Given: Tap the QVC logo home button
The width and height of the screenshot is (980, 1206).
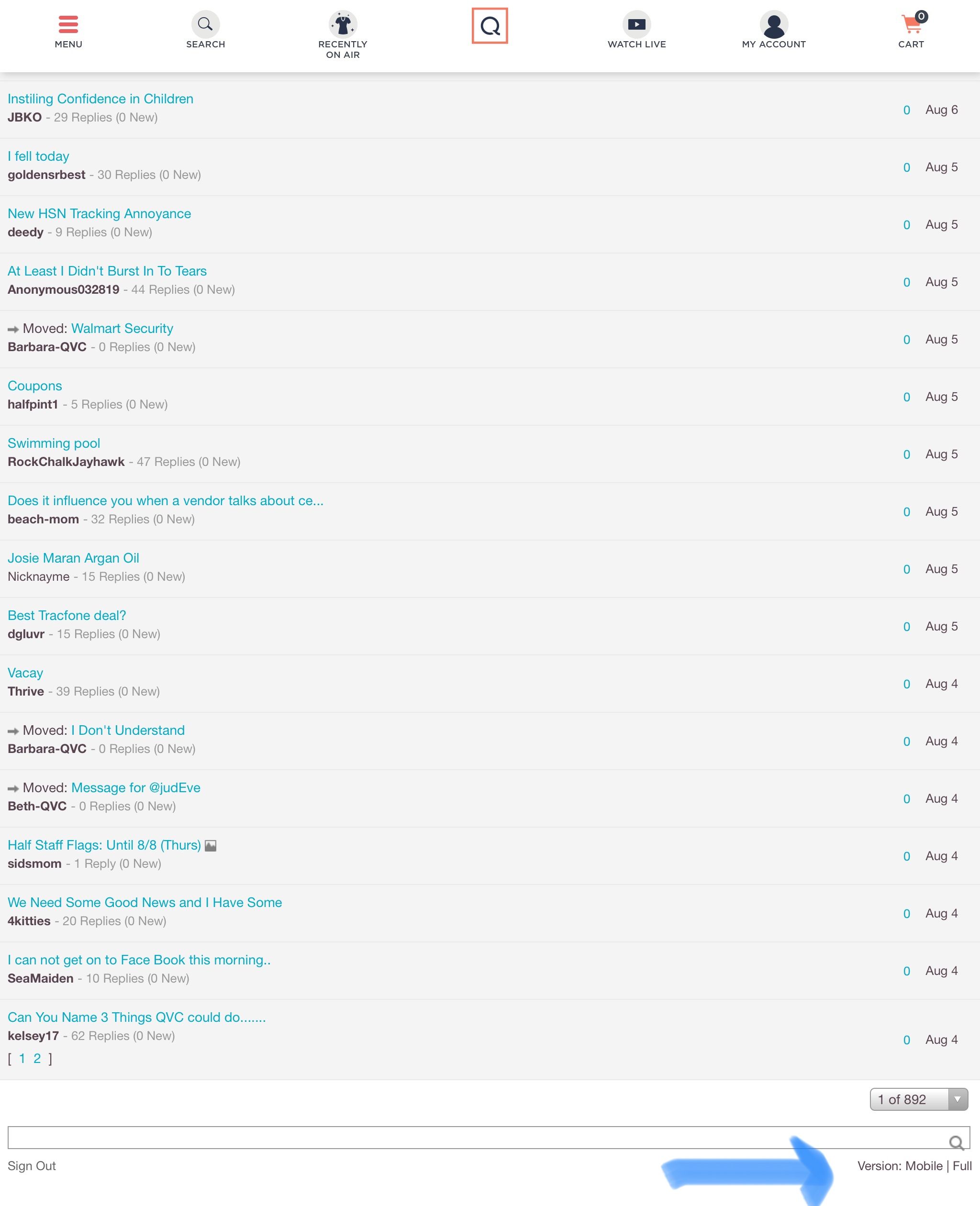Looking at the screenshot, I should click(x=490, y=26).
